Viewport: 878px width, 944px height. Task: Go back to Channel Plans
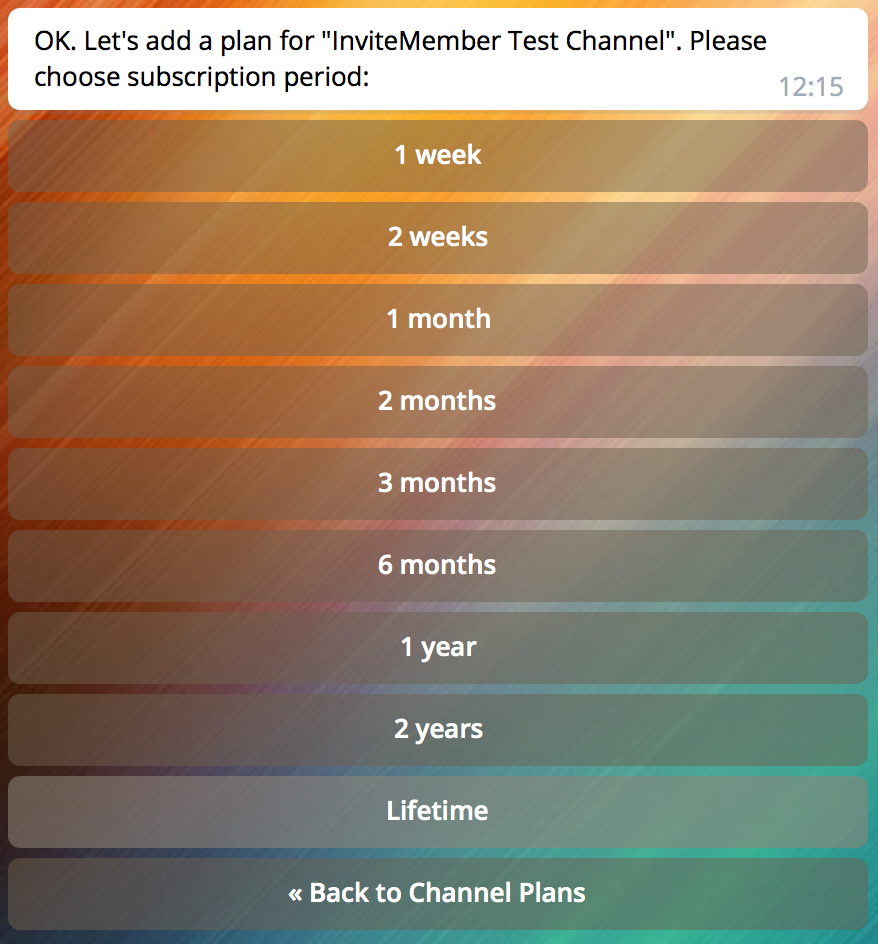(x=438, y=894)
